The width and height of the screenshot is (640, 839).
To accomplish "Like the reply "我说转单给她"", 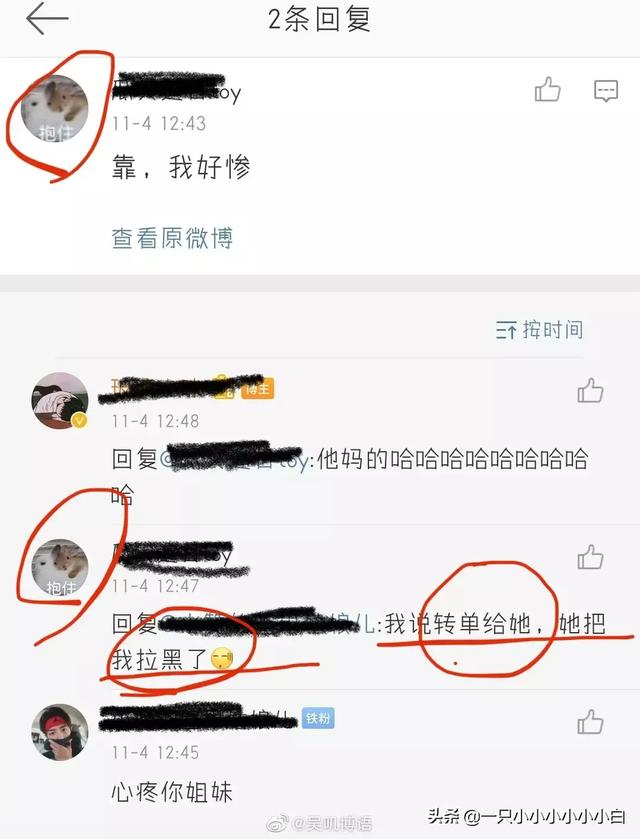I will 590,557.
